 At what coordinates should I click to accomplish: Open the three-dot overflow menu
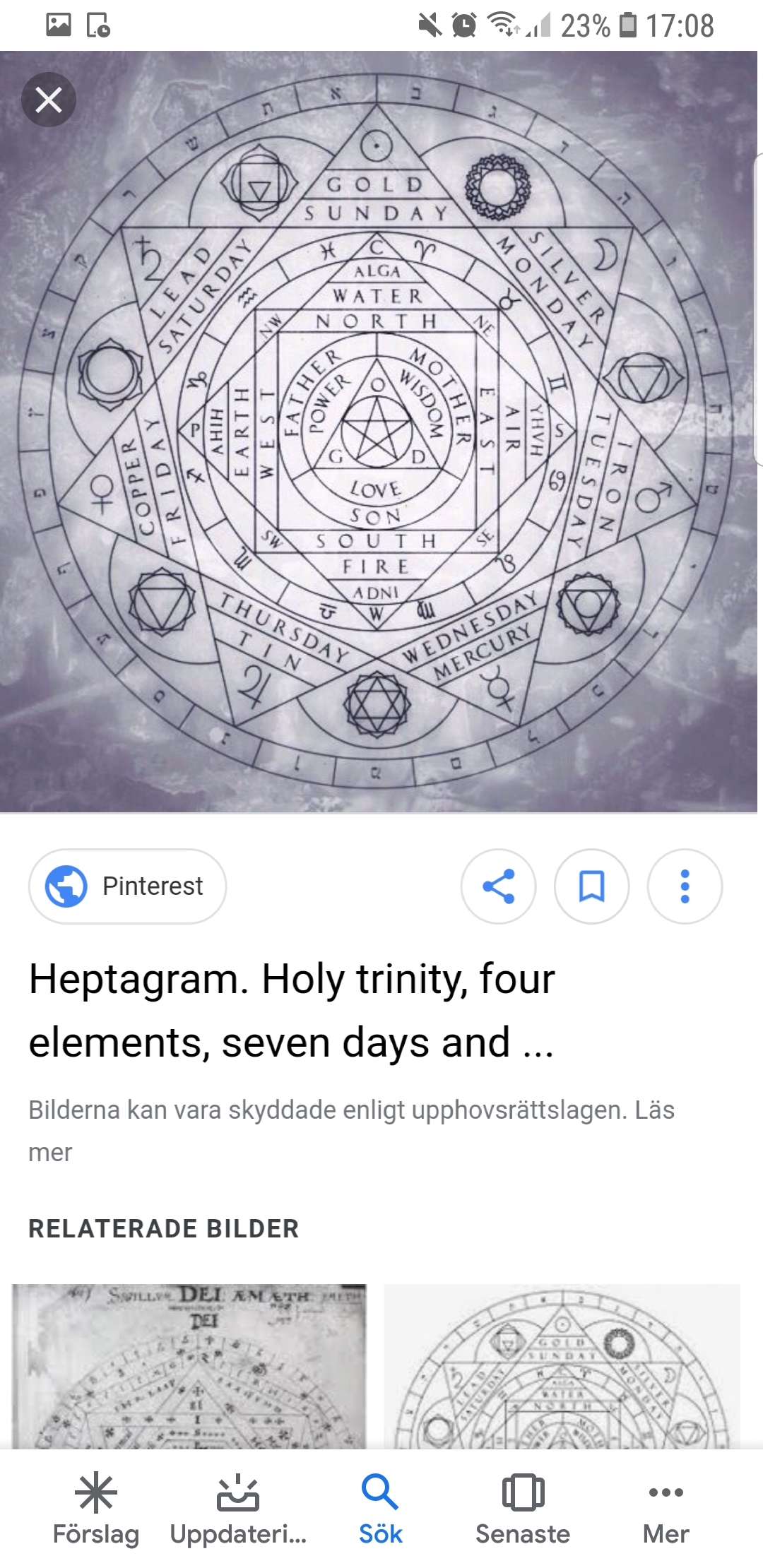(x=685, y=886)
